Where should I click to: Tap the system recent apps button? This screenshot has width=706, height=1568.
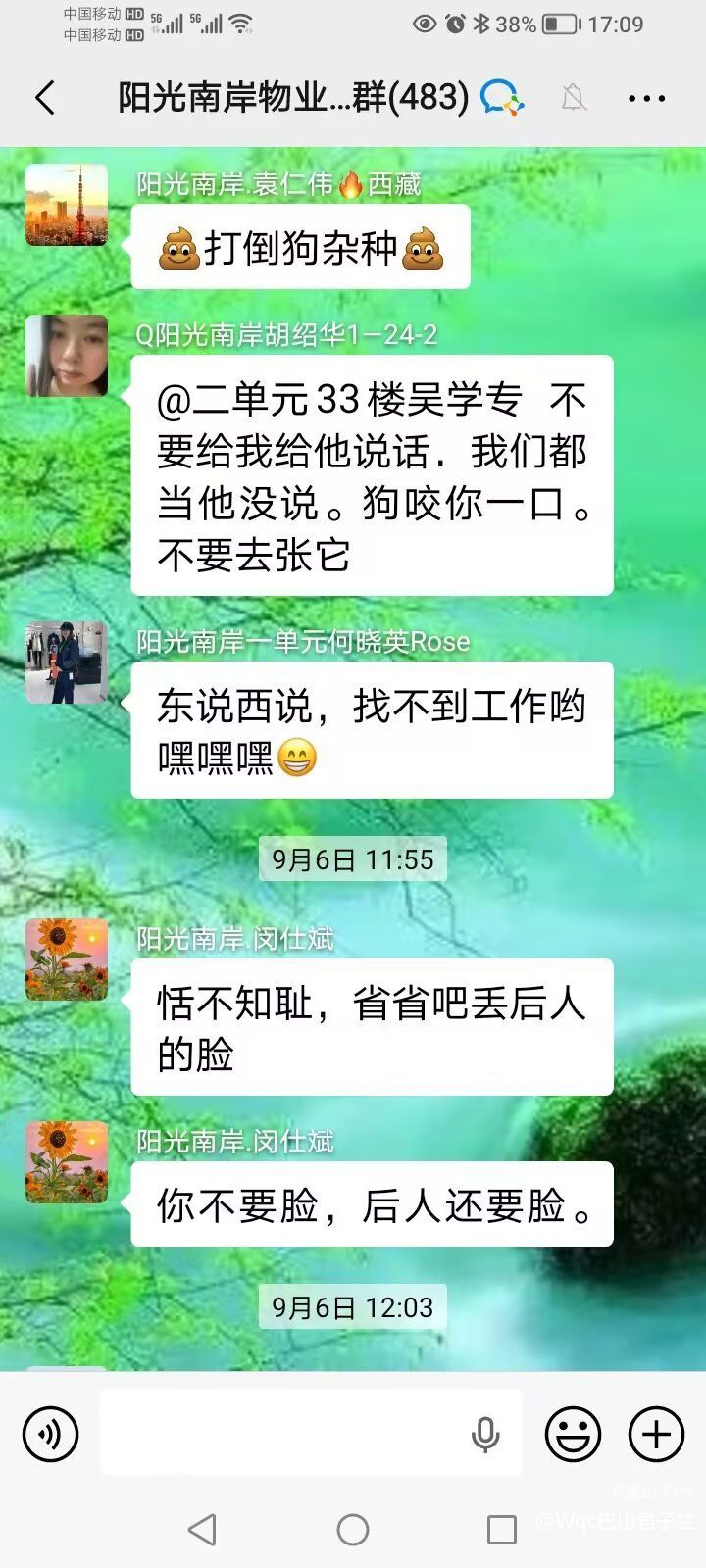502,1529
